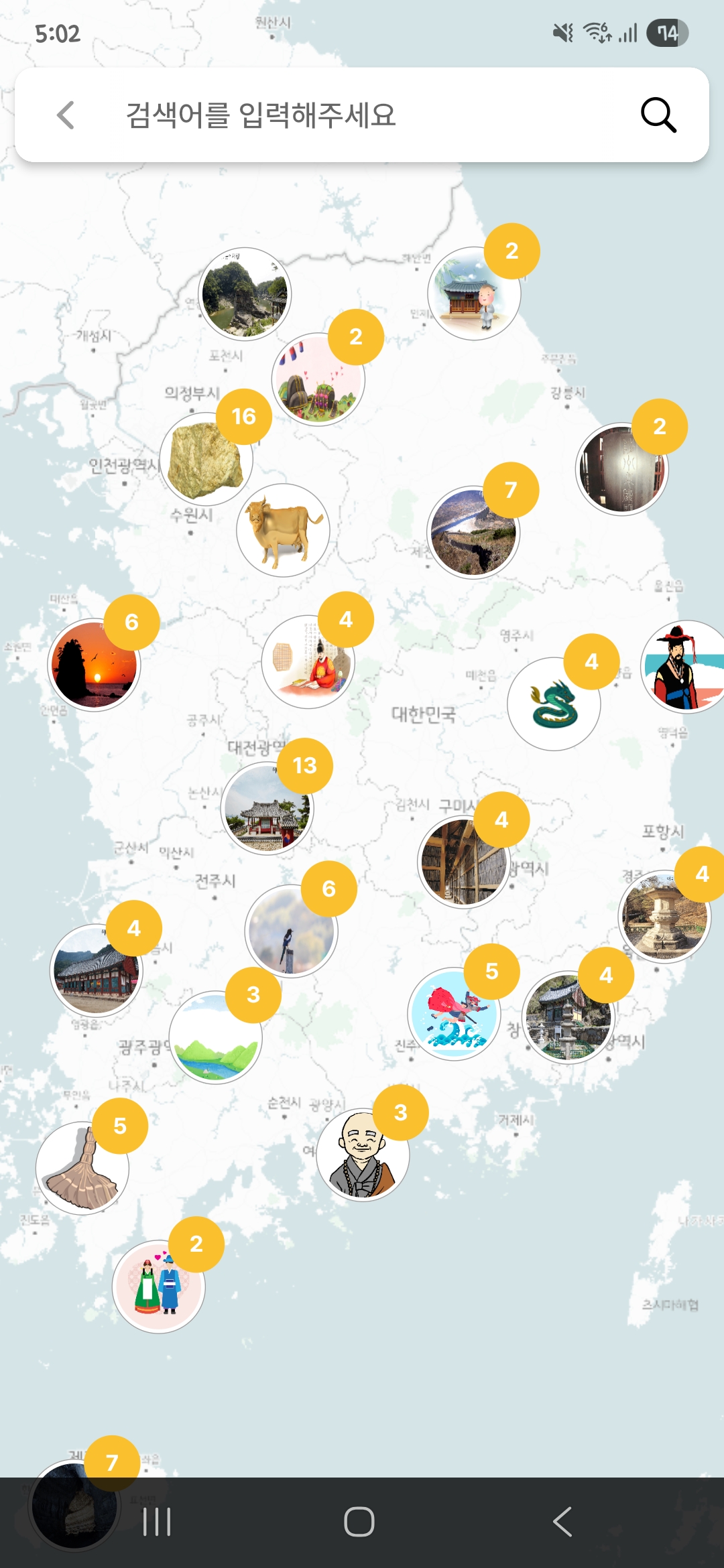The height and width of the screenshot is (1568, 724).
Task: Open the temple gate cluster marked 13
Action: tap(267, 808)
